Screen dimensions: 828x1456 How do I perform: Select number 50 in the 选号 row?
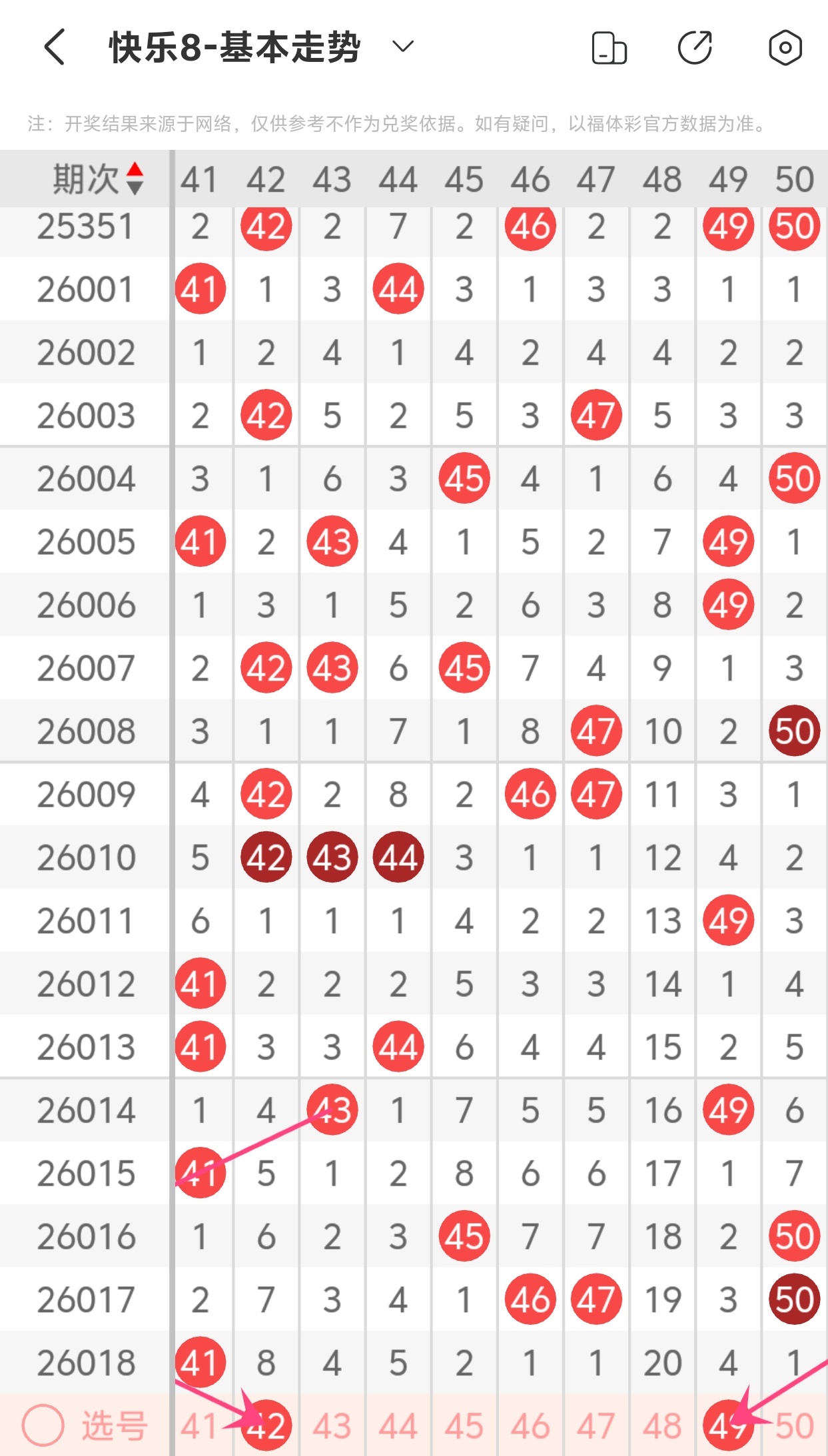[x=794, y=1426]
